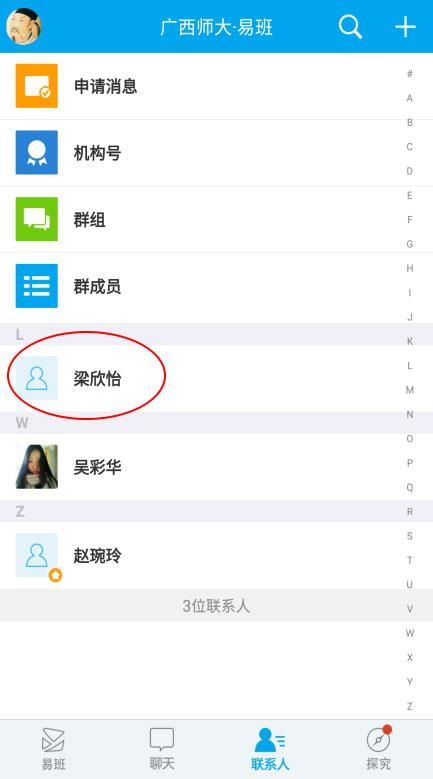The width and height of the screenshot is (433, 779).
Task: Open contact 吴彩华
Action: coord(216,467)
